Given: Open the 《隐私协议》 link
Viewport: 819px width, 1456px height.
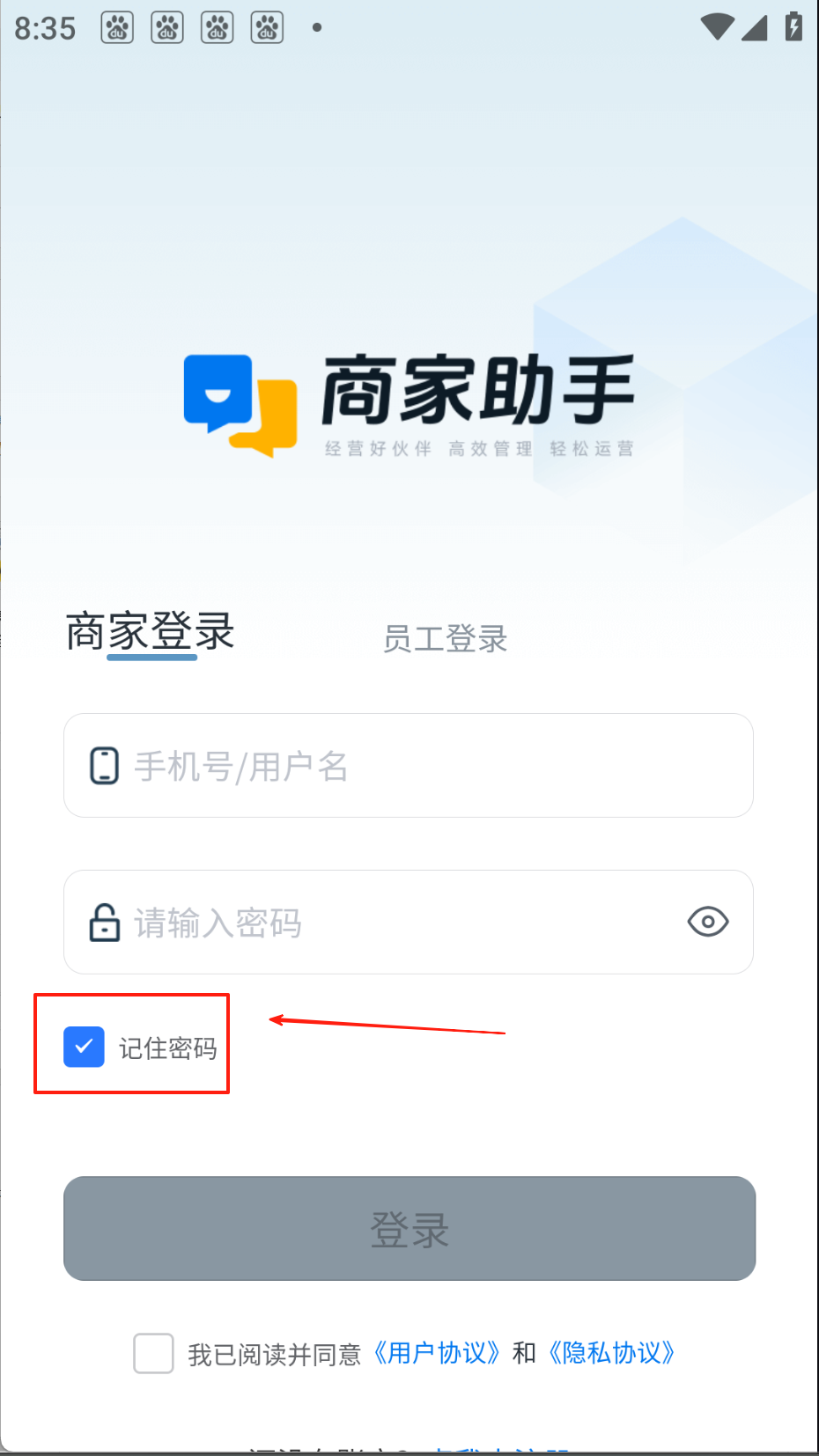Looking at the screenshot, I should (x=612, y=1353).
